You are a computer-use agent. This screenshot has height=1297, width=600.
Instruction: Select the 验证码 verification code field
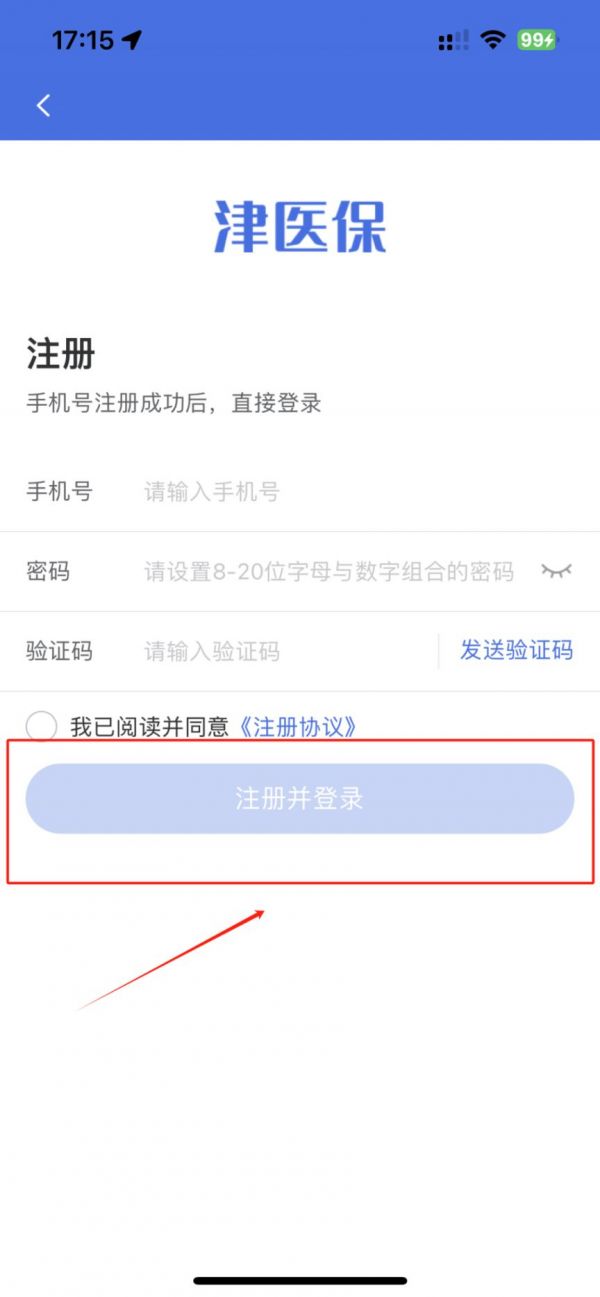tap(285, 652)
